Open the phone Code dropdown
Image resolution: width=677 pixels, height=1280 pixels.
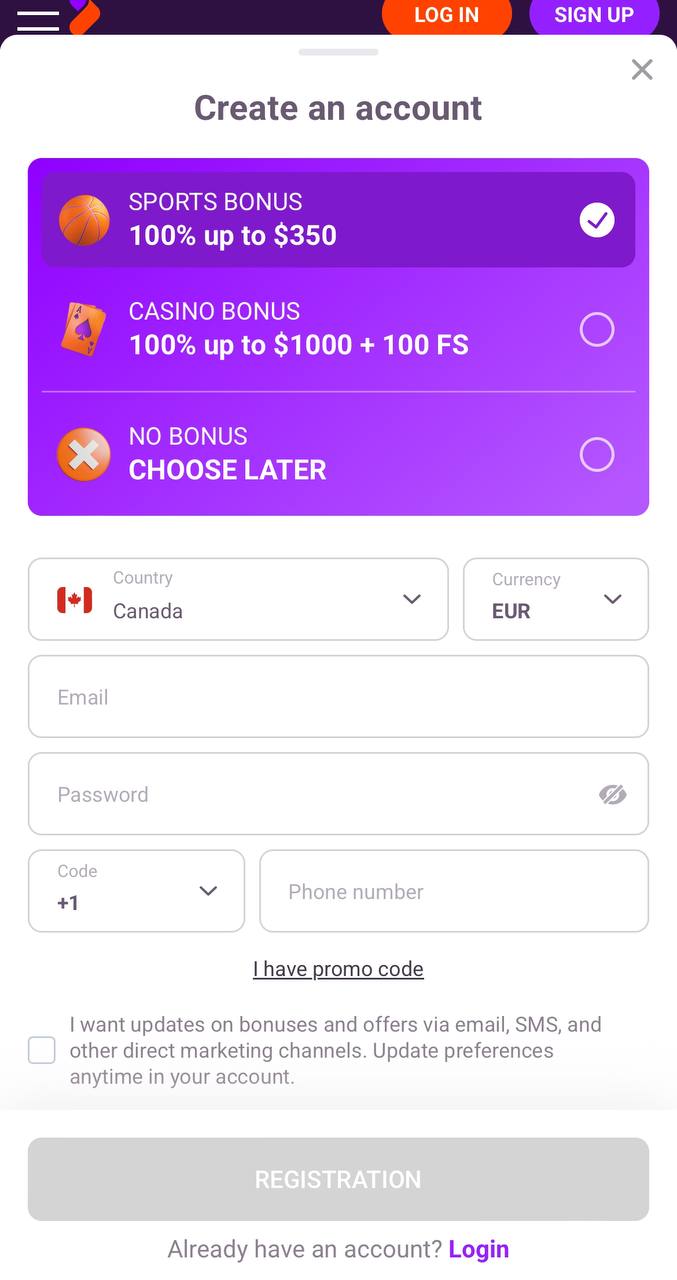[136, 891]
